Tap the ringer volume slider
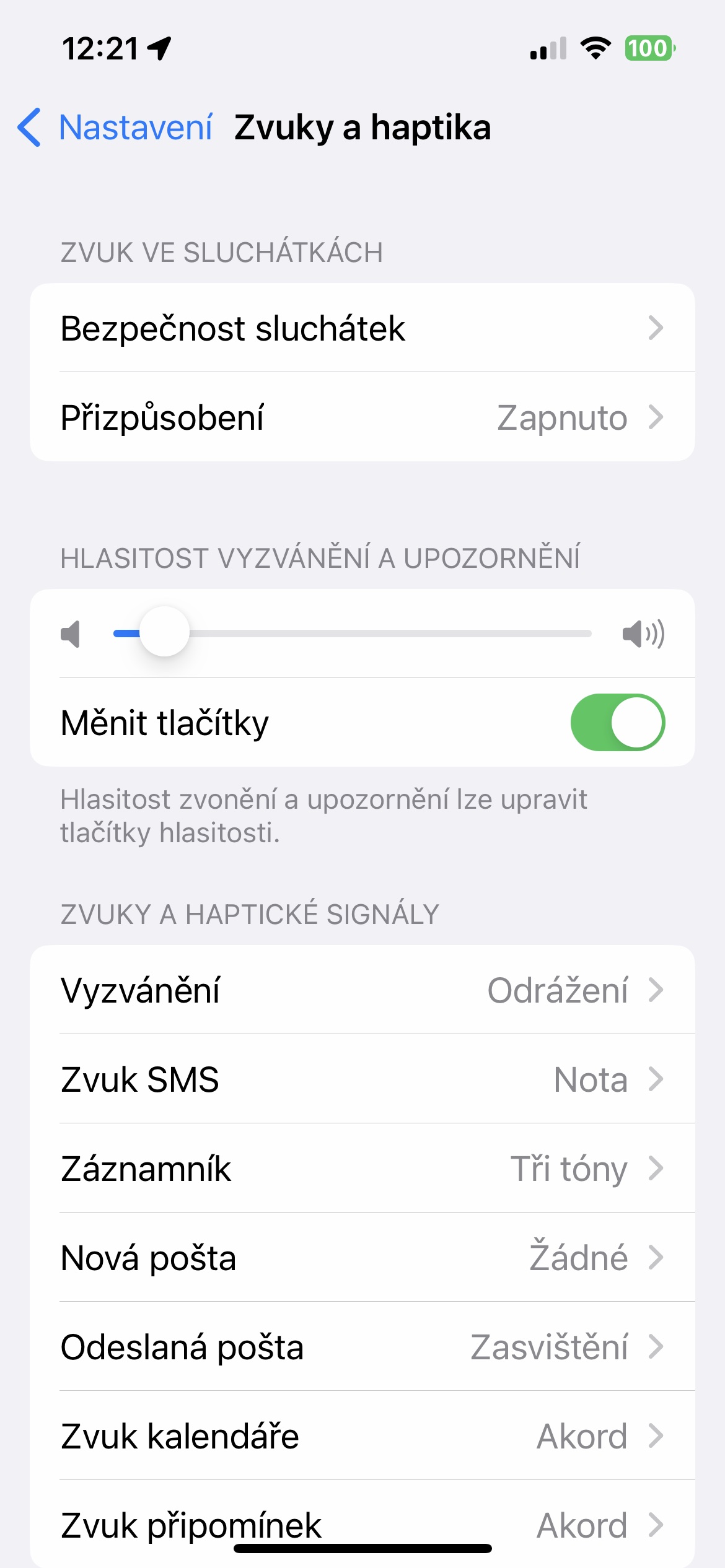This screenshot has height=1568, width=725. (352, 634)
